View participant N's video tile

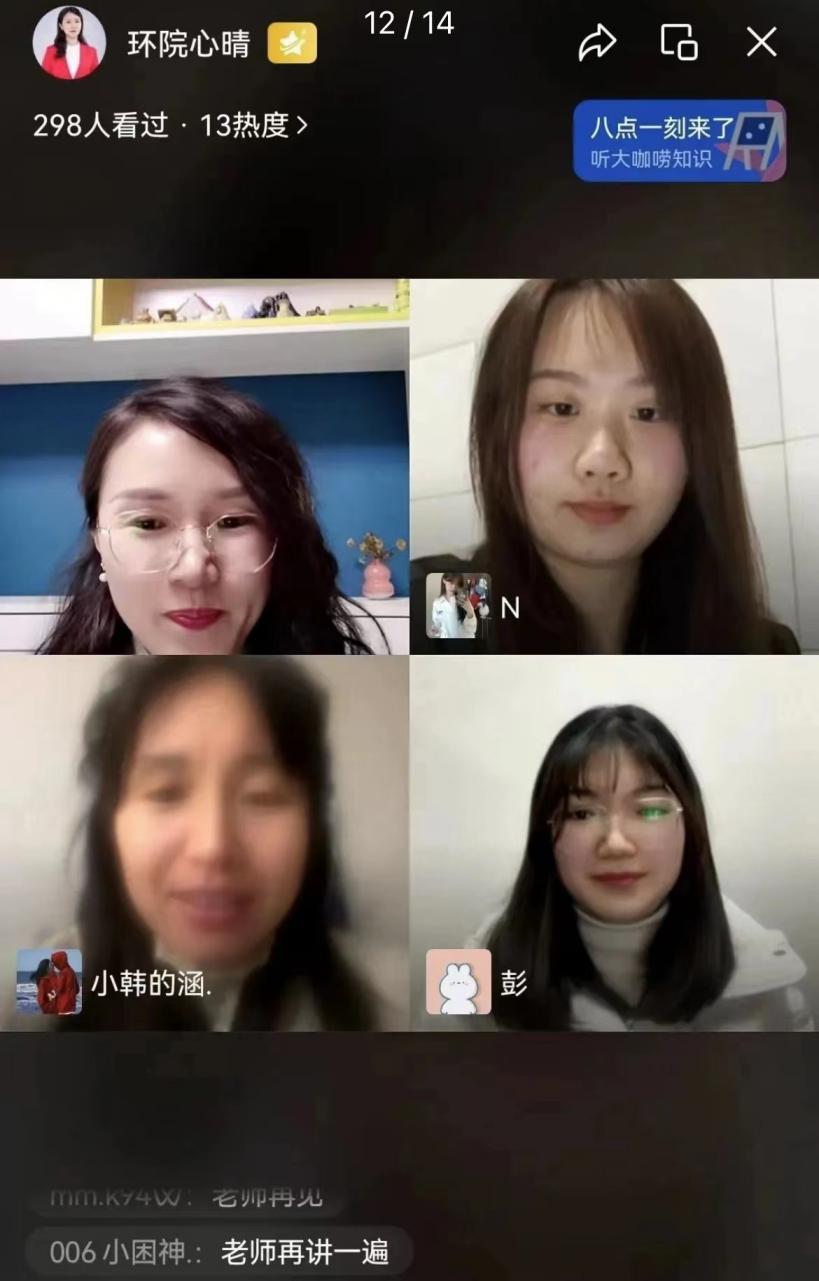coord(614,466)
